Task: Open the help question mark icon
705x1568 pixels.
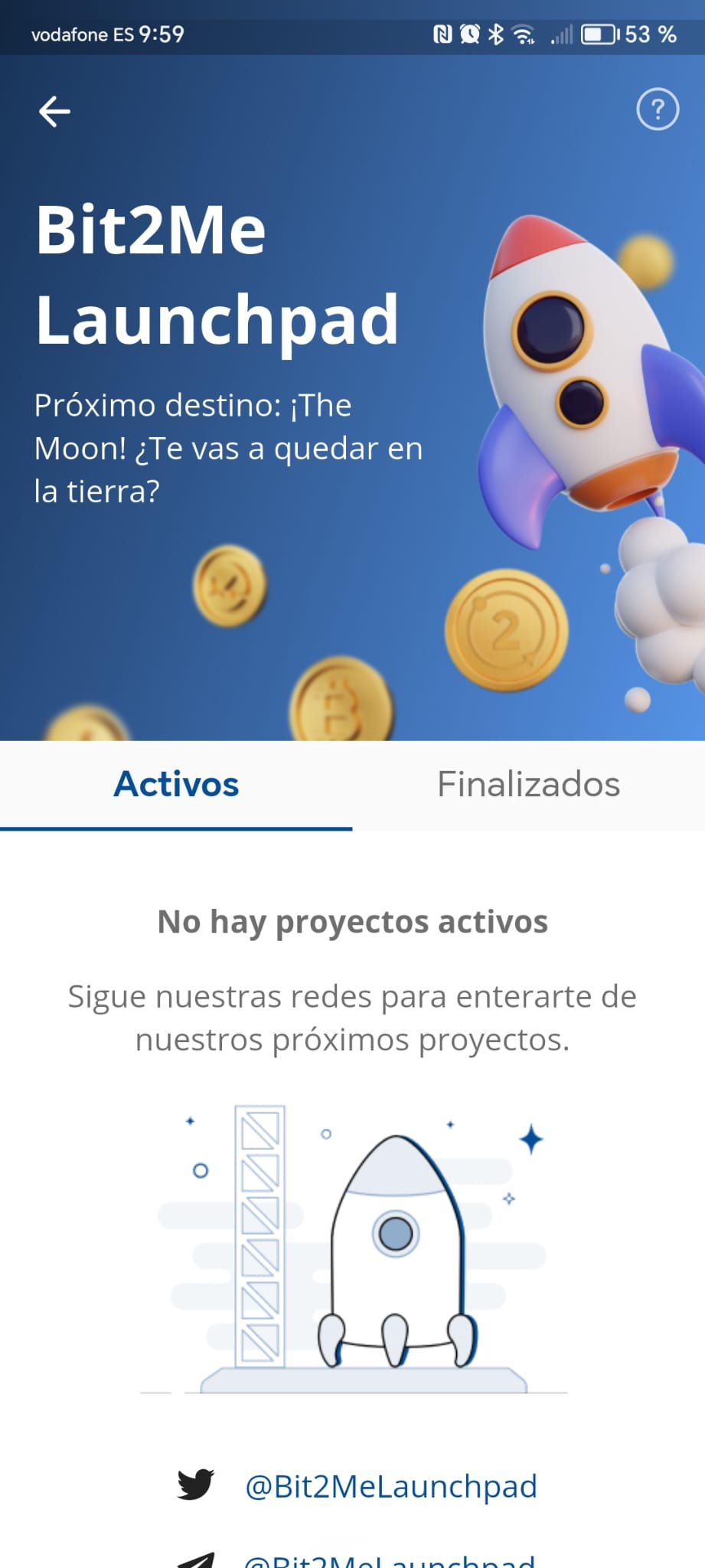Action: click(658, 109)
